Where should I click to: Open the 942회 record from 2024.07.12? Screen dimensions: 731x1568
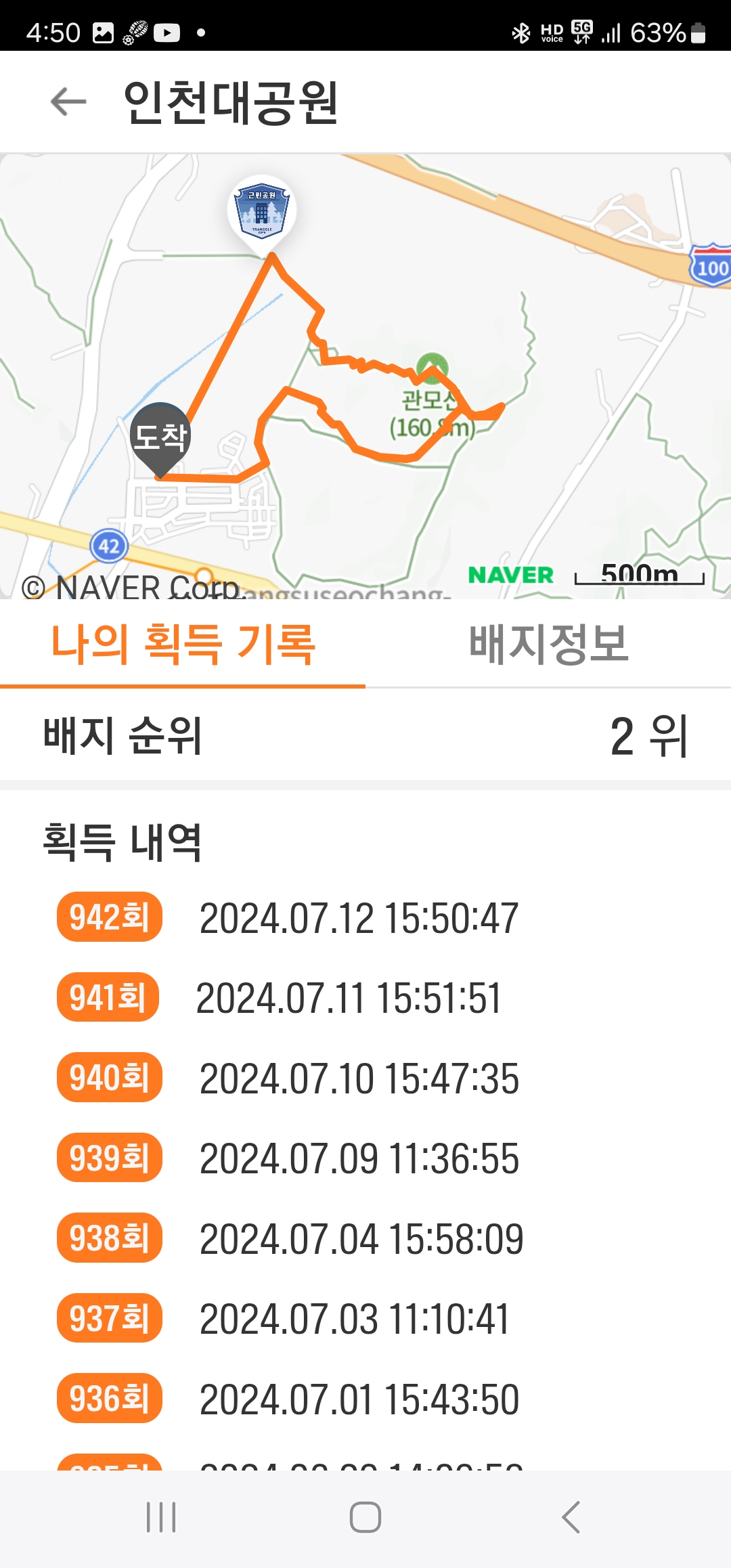pos(365,917)
